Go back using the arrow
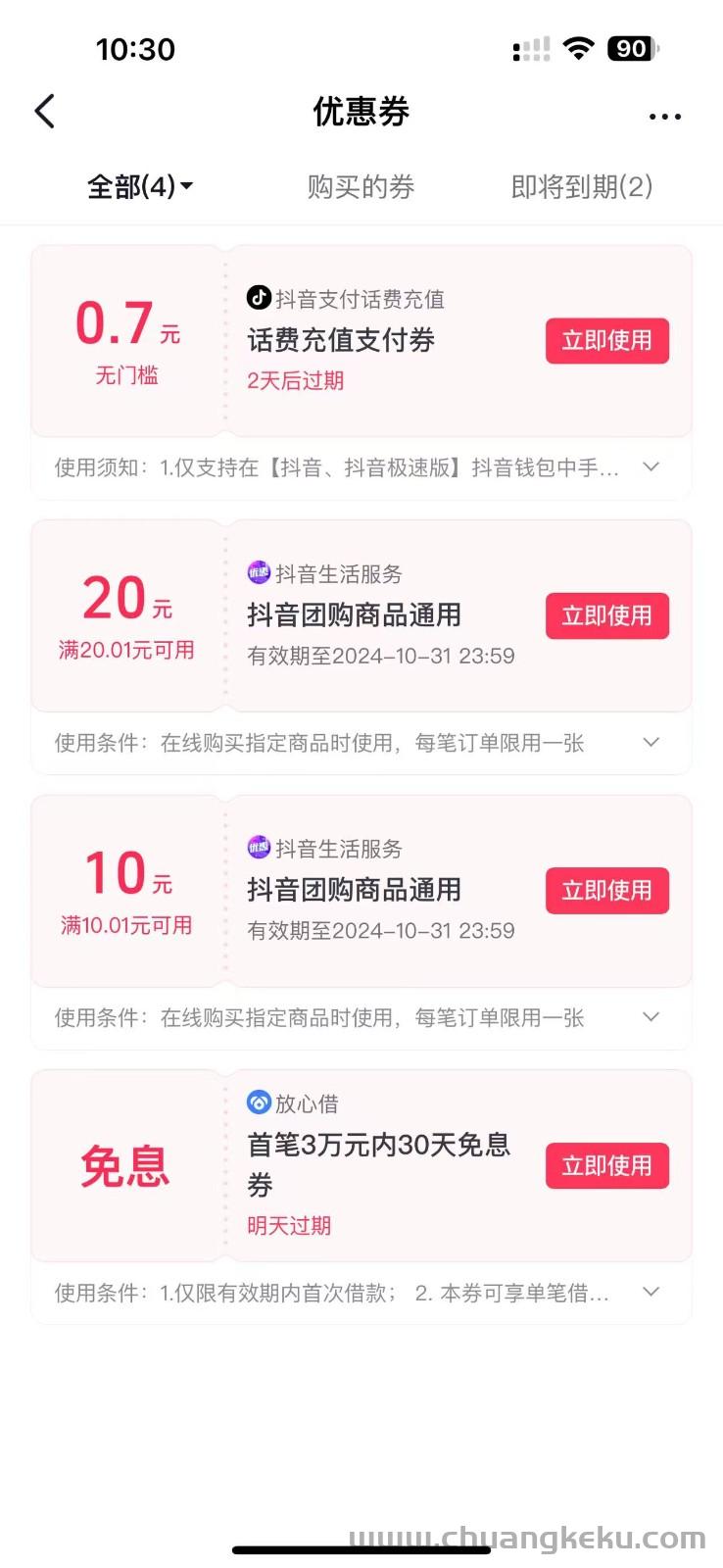The height and width of the screenshot is (1568, 723). 45,112
